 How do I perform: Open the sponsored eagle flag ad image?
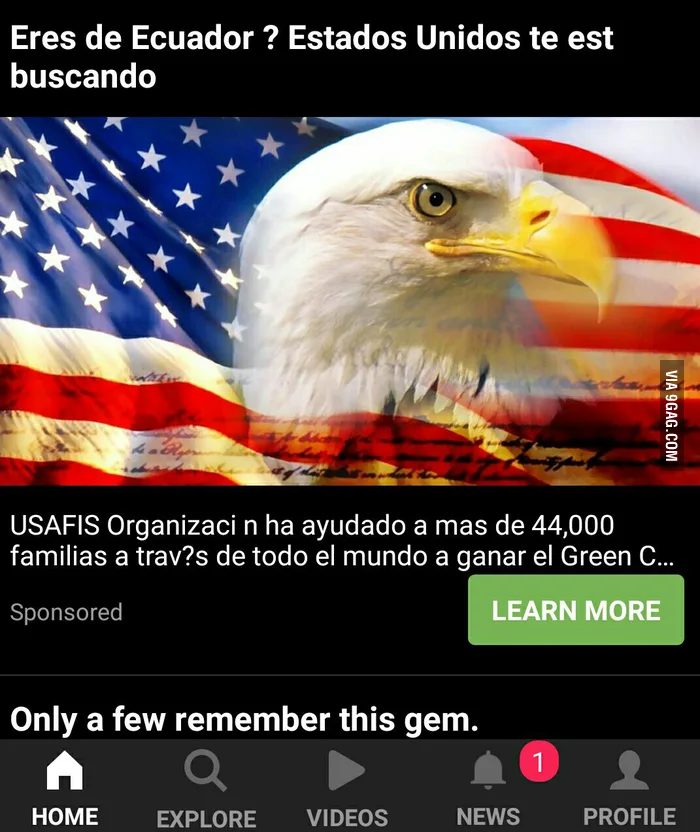pos(350,301)
